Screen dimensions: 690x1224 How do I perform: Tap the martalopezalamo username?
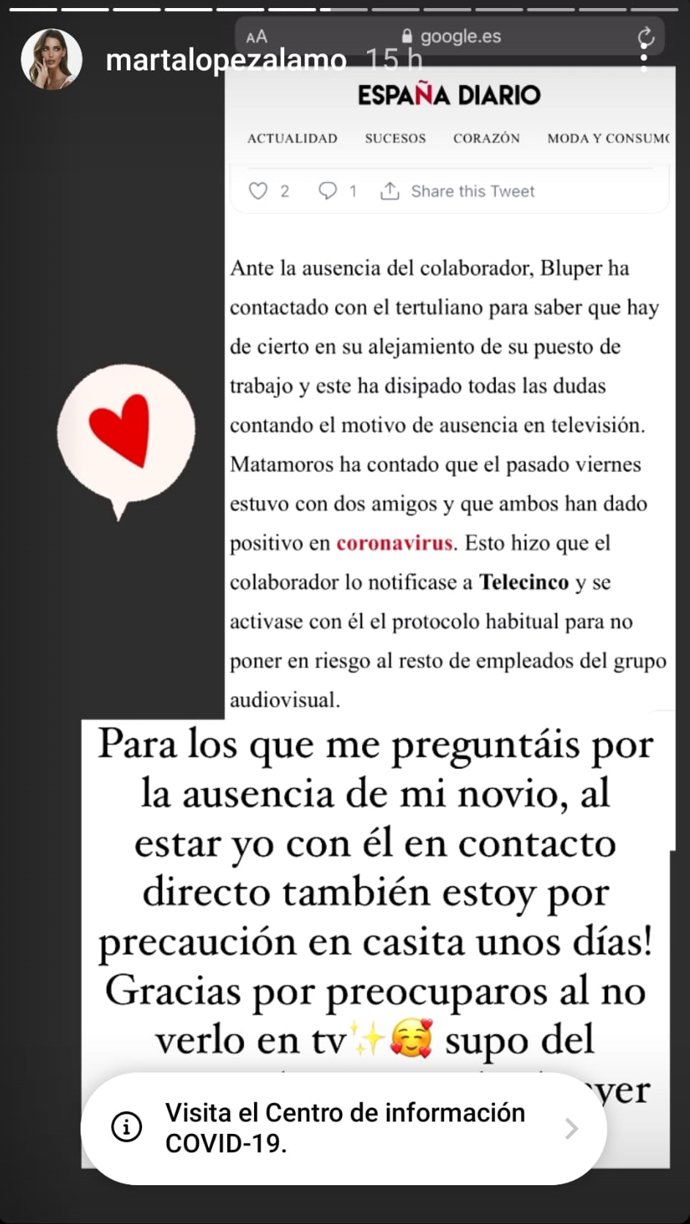pos(226,61)
